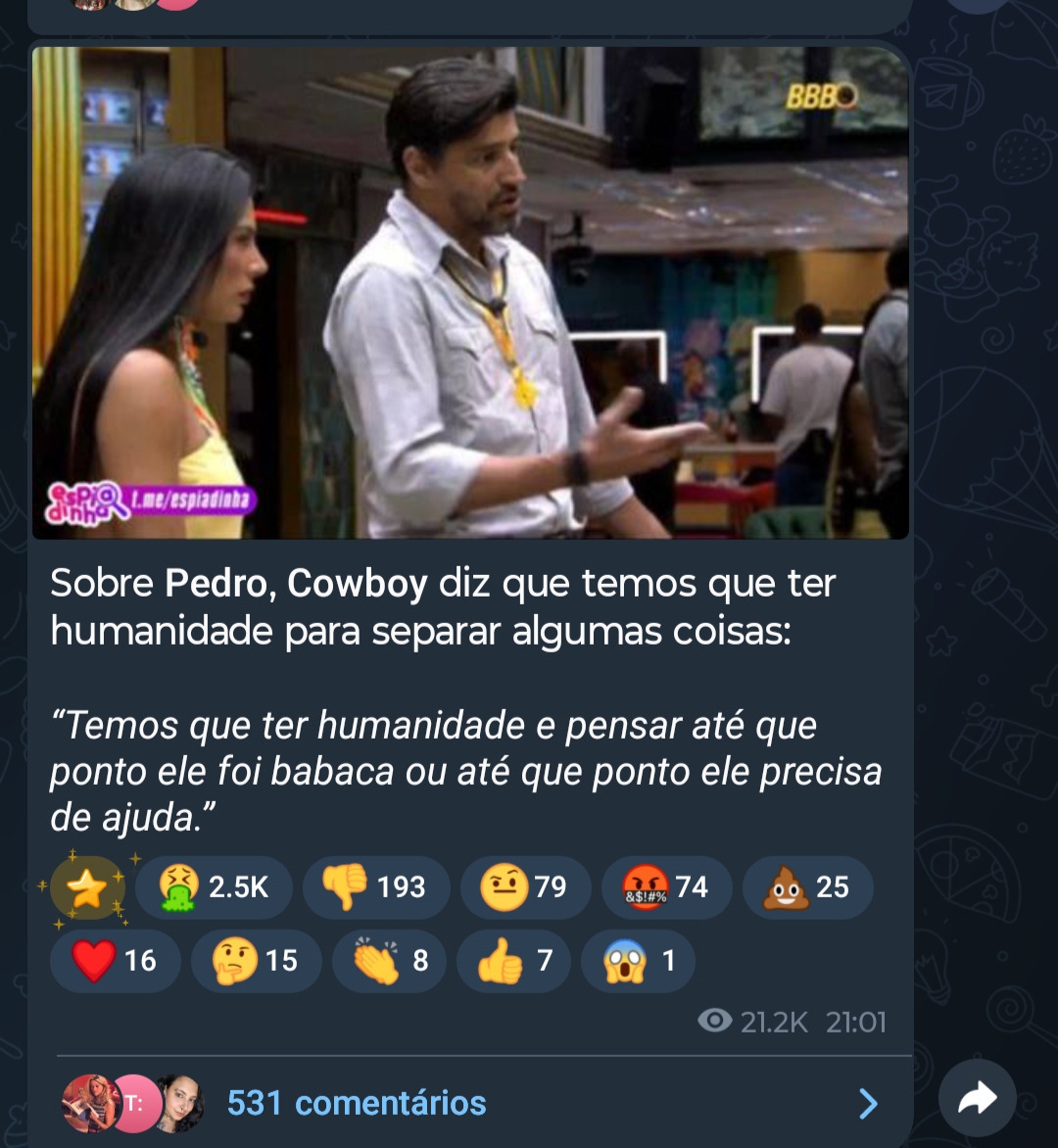This screenshot has height=1148, width=1058.
Task: Tap the raised eyebrow reaction 79
Action: [525, 887]
